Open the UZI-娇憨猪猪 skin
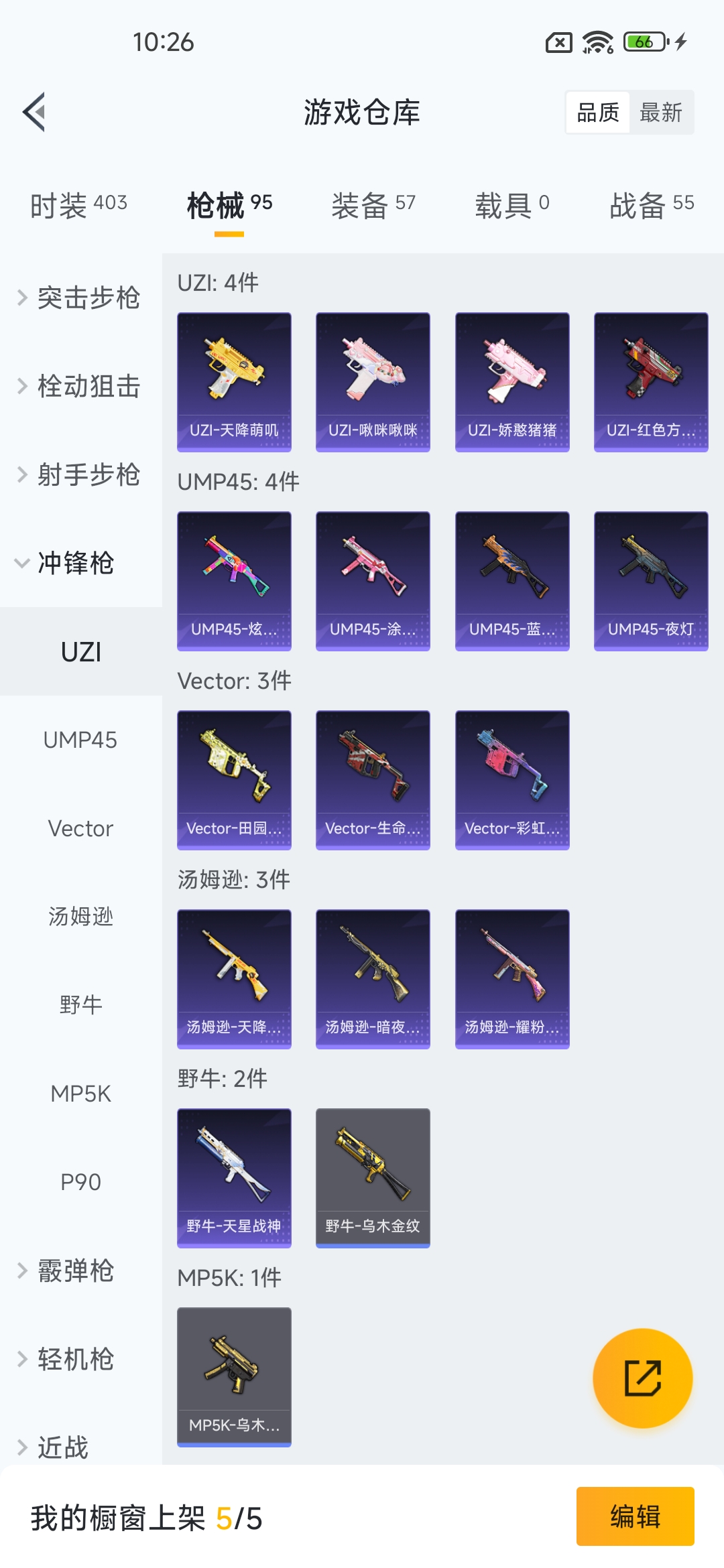The width and height of the screenshot is (724, 1568). 512,382
